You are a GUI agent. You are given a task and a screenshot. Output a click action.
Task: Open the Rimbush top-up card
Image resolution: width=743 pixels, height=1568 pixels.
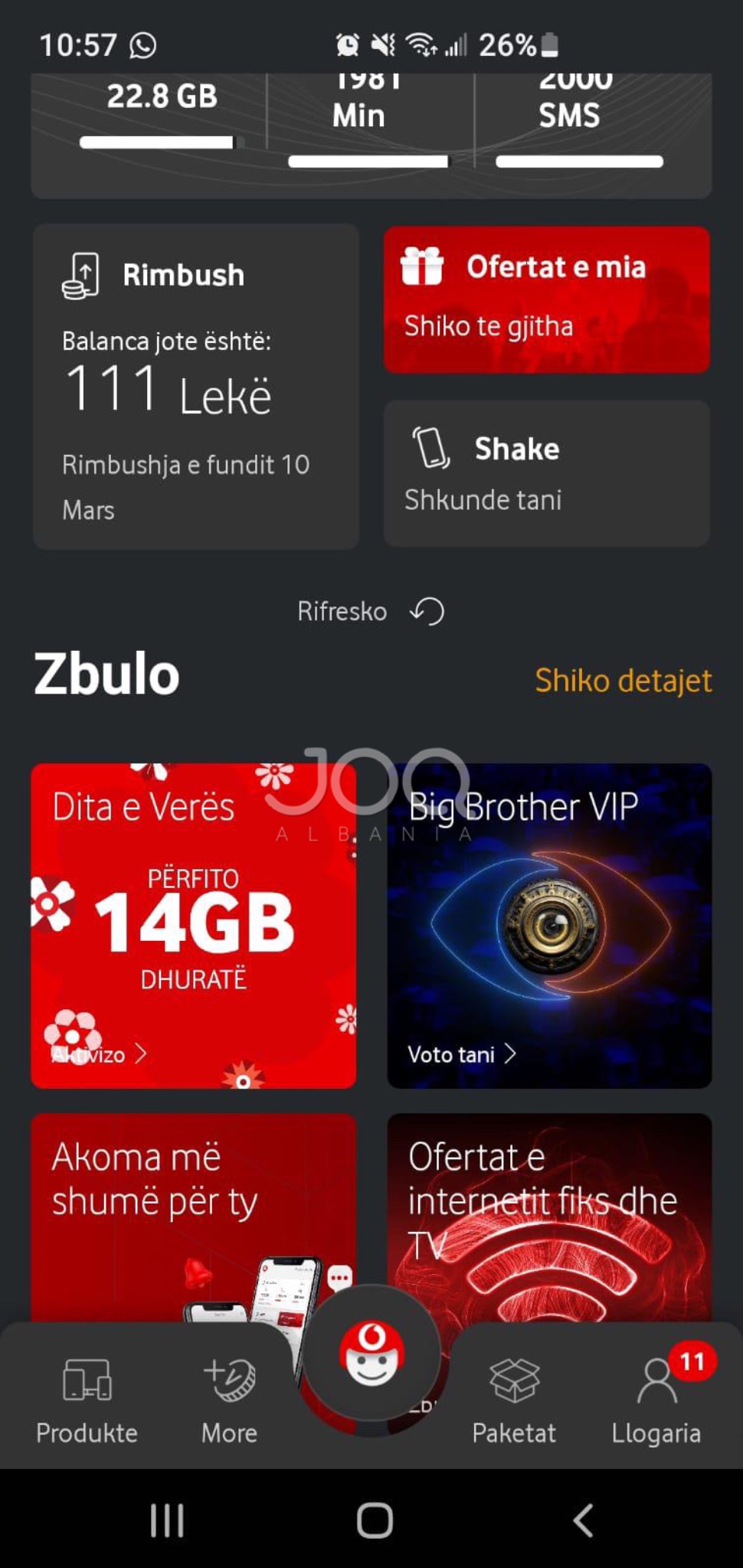195,387
